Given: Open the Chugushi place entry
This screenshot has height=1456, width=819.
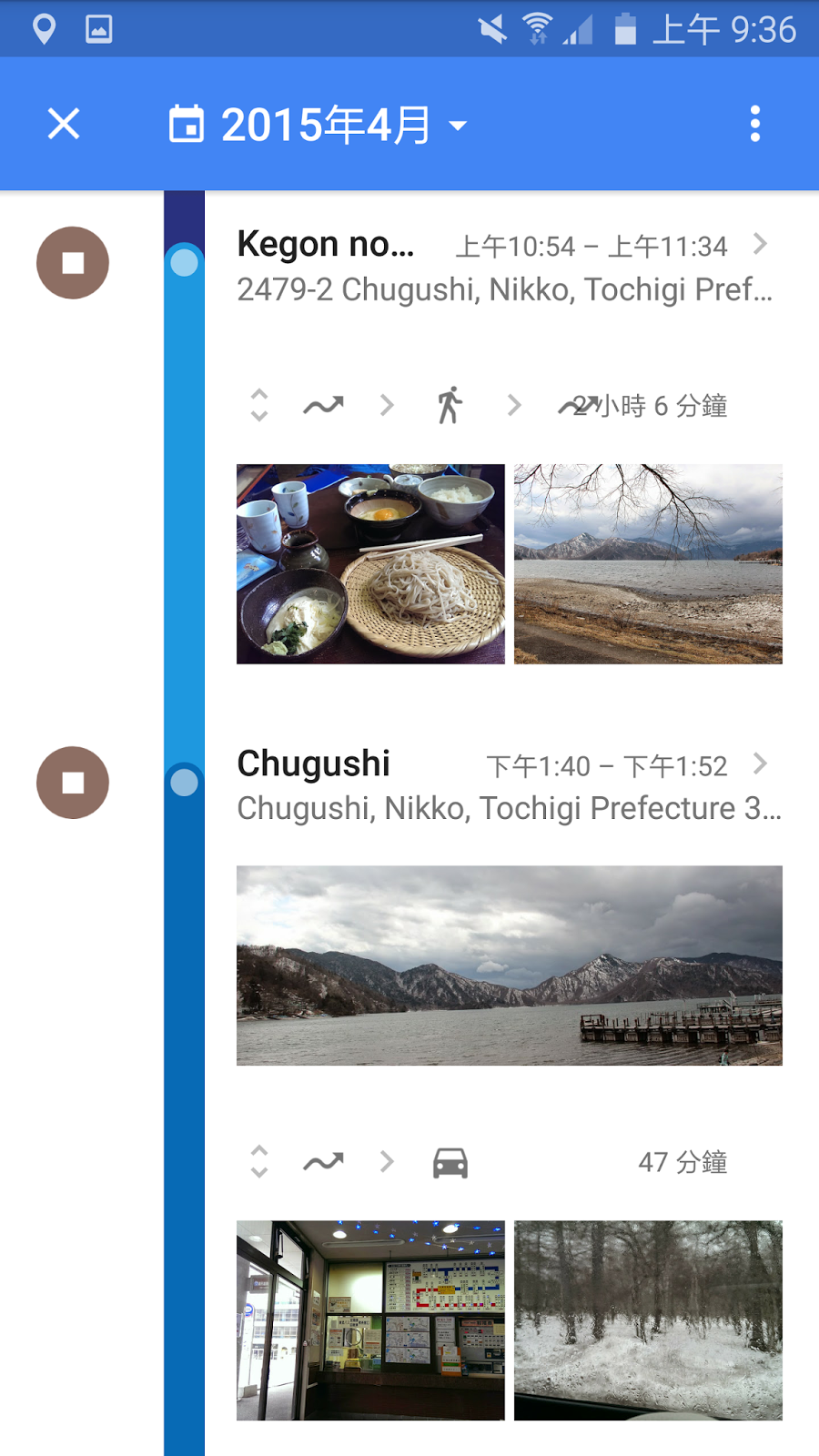Looking at the screenshot, I should coord(503,784).
